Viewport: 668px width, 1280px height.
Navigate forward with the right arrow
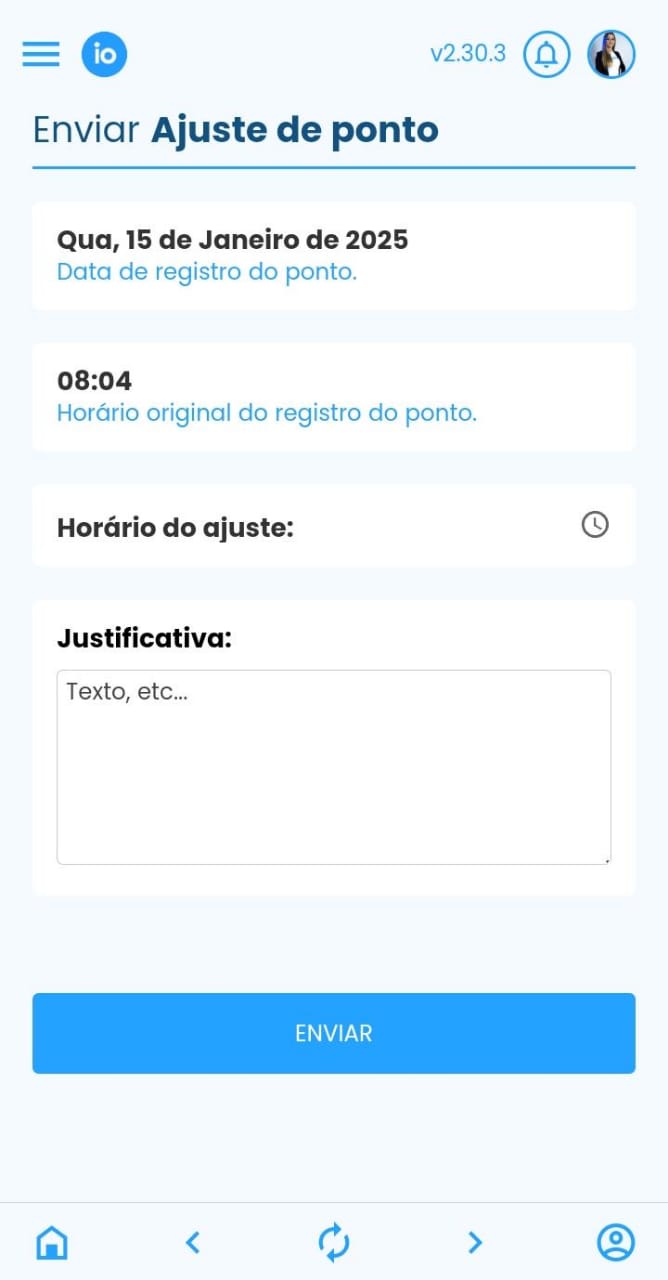475,1242
